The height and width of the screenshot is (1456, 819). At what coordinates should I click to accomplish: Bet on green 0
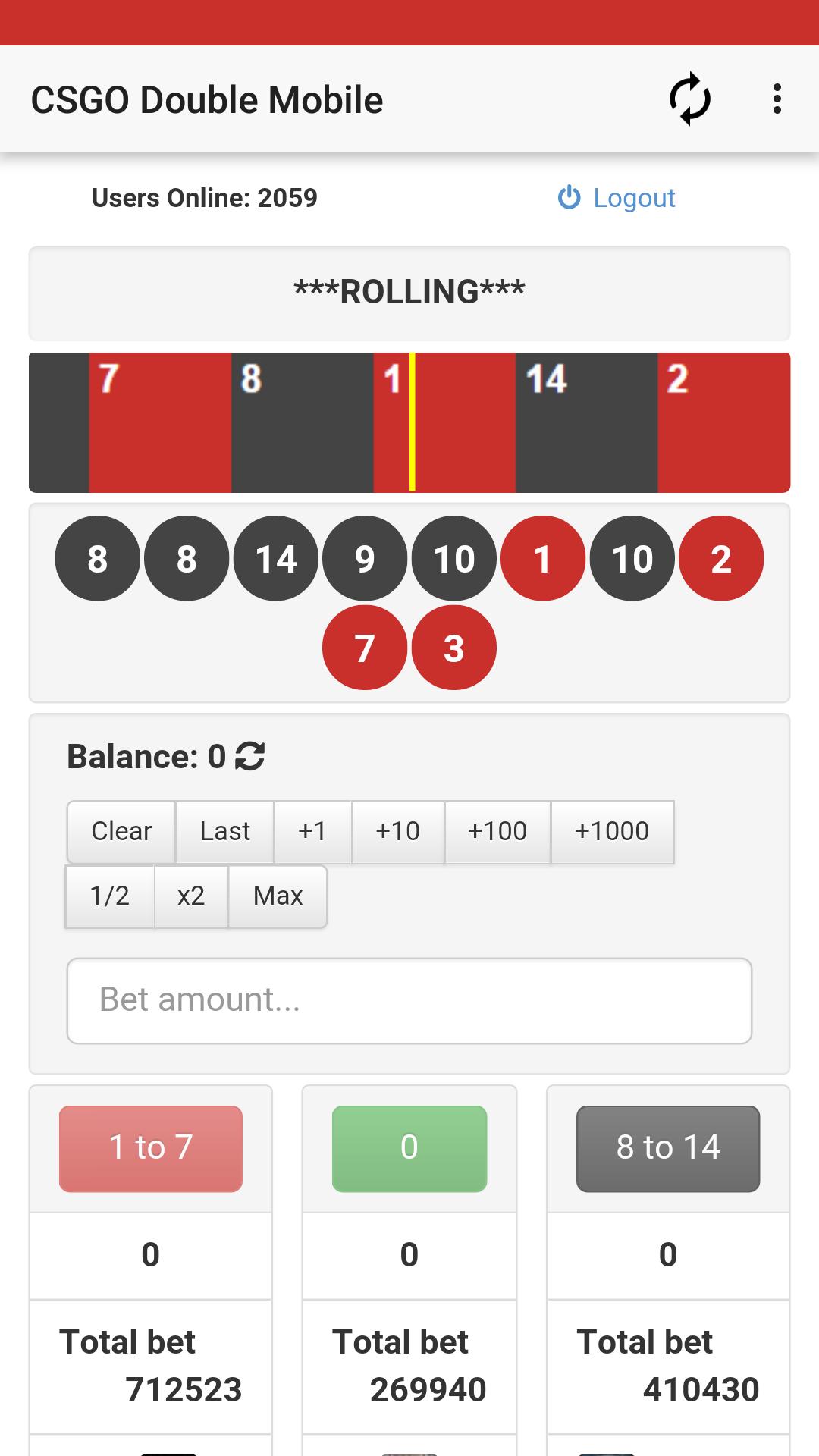click(x=409, y=1148)
